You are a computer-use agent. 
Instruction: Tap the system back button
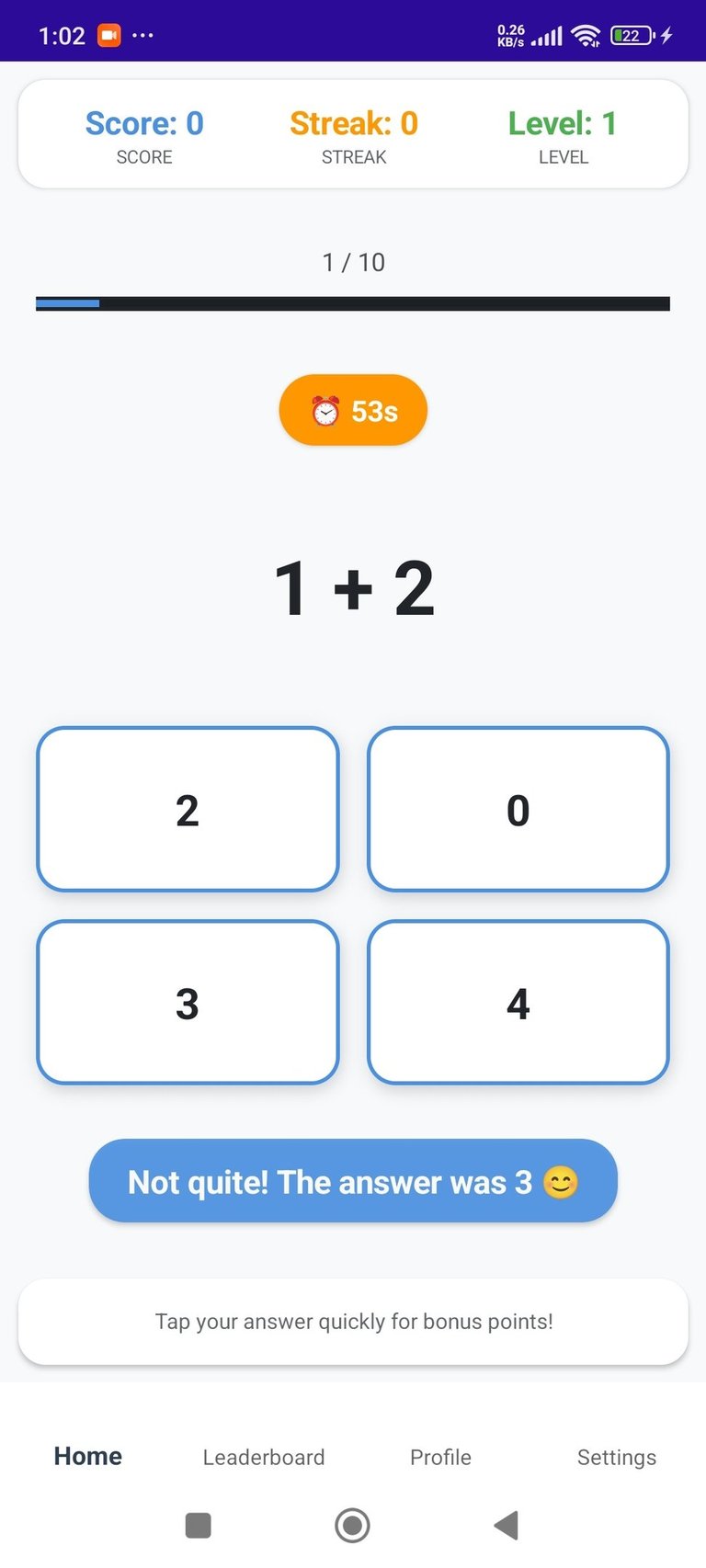click(x=507, y=1526)
